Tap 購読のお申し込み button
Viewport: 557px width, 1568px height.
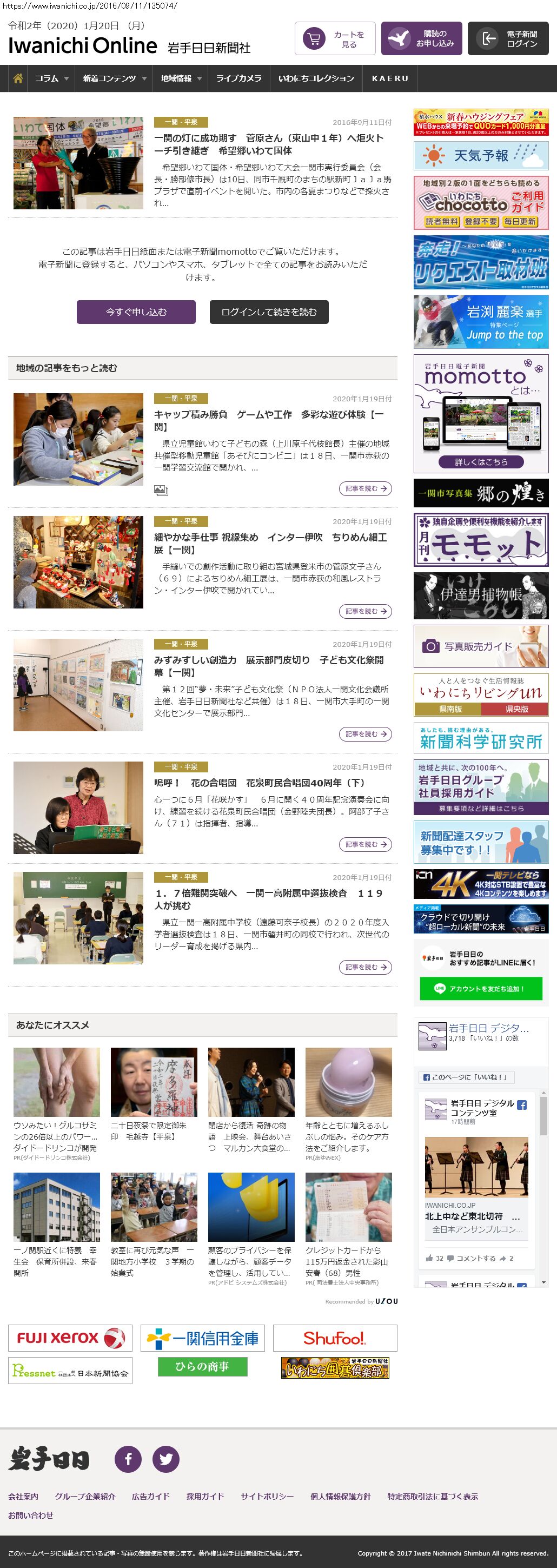421,39
